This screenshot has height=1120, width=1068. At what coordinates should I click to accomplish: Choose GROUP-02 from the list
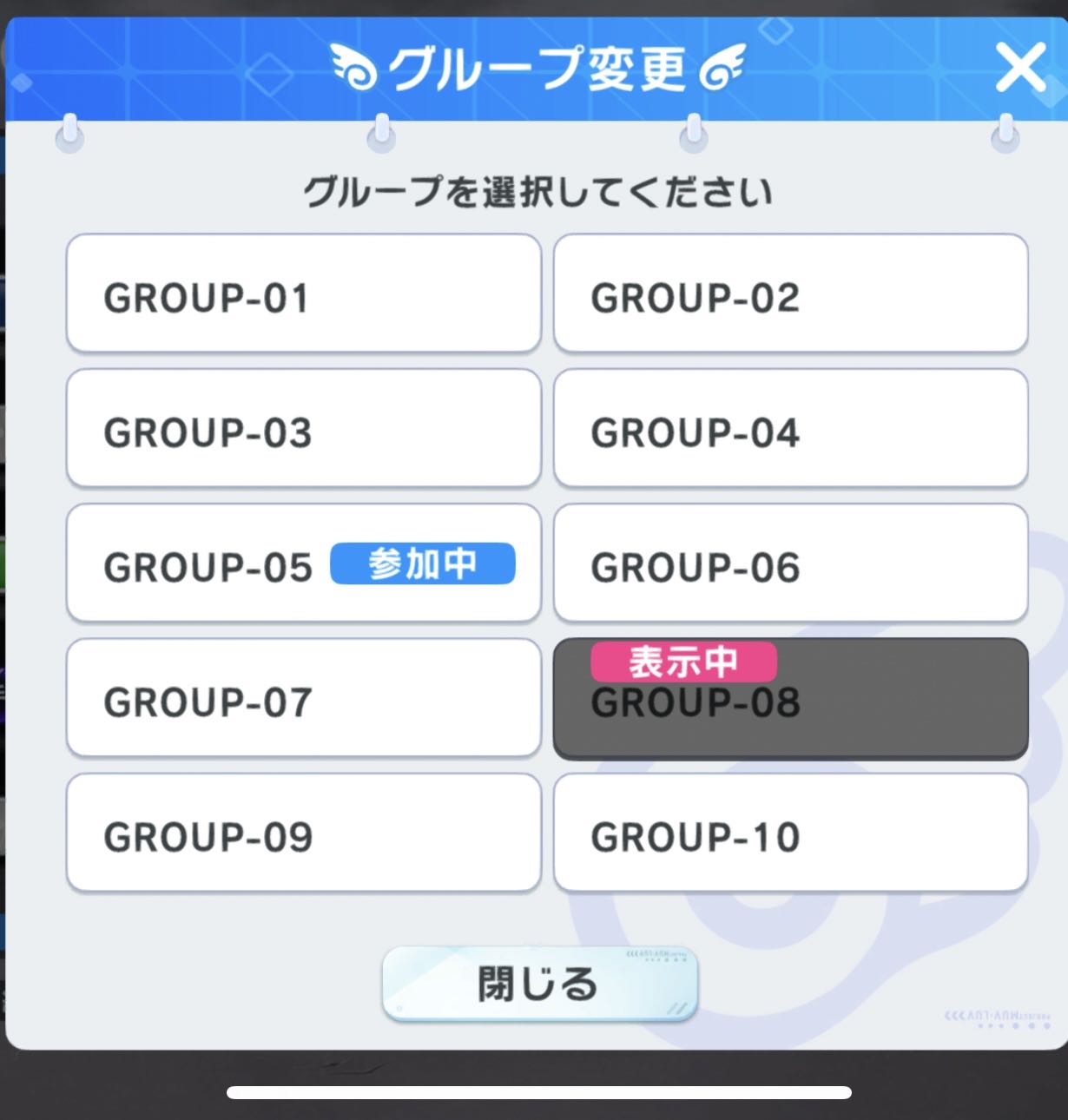(x=790, y=293)
